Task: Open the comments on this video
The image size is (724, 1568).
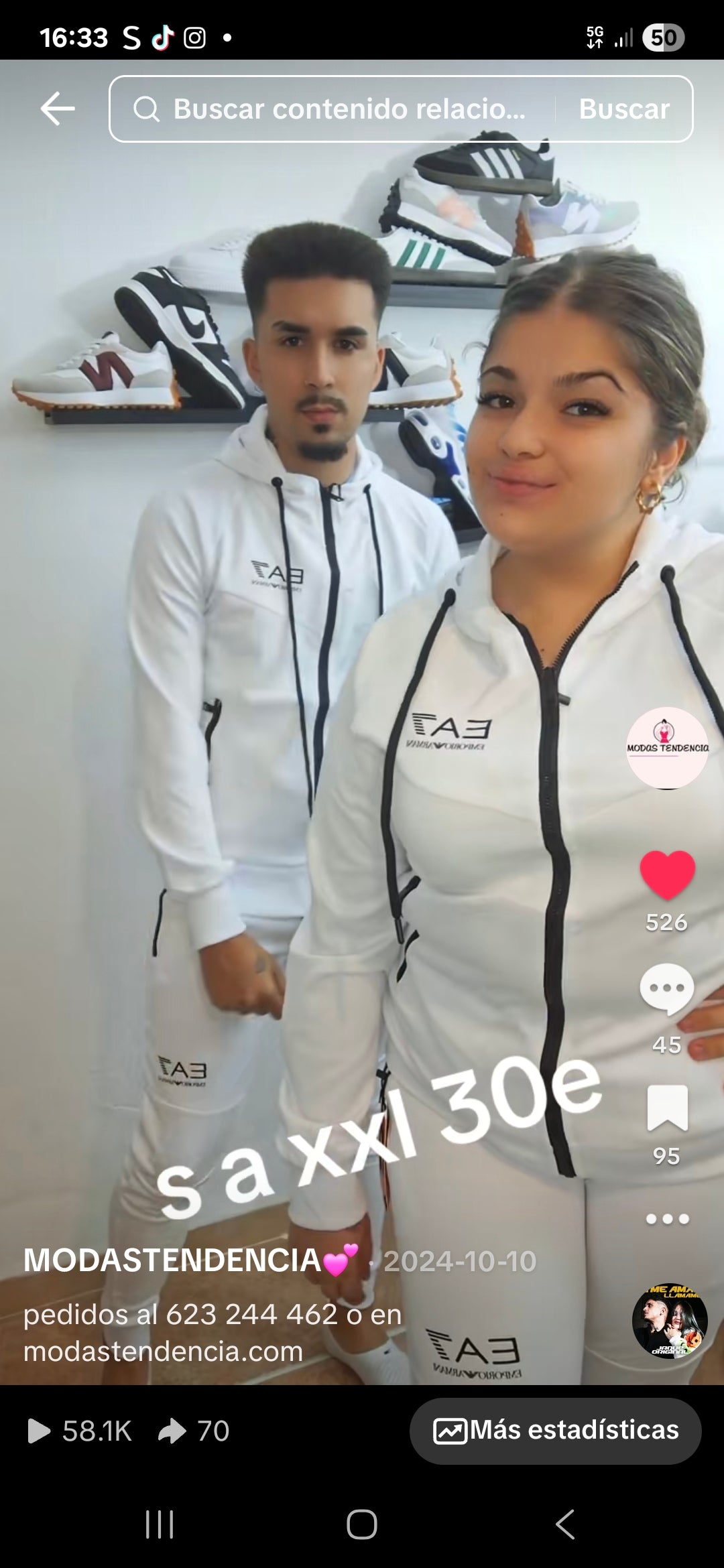Action: click(x=666, y=989)
